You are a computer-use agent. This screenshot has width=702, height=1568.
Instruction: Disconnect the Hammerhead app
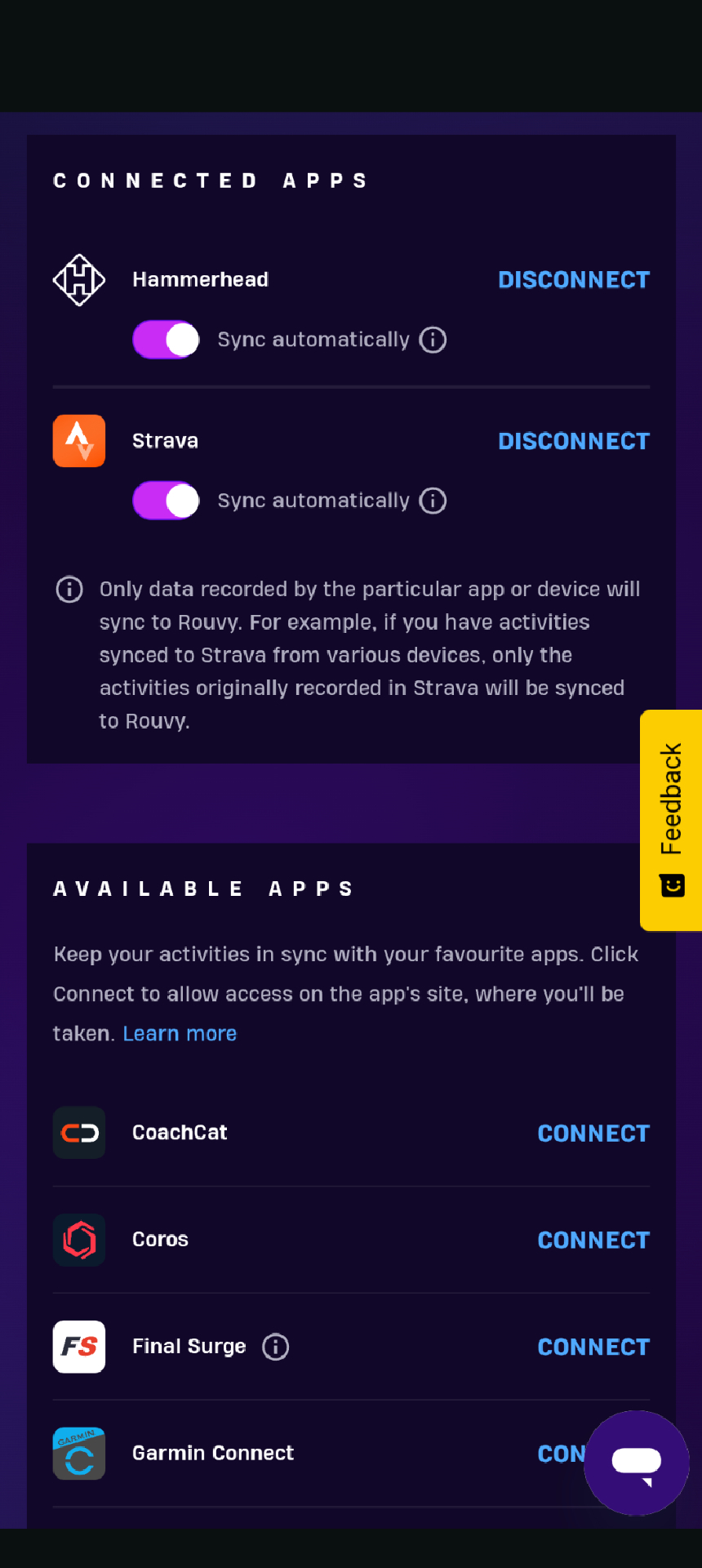pos(574,280)
